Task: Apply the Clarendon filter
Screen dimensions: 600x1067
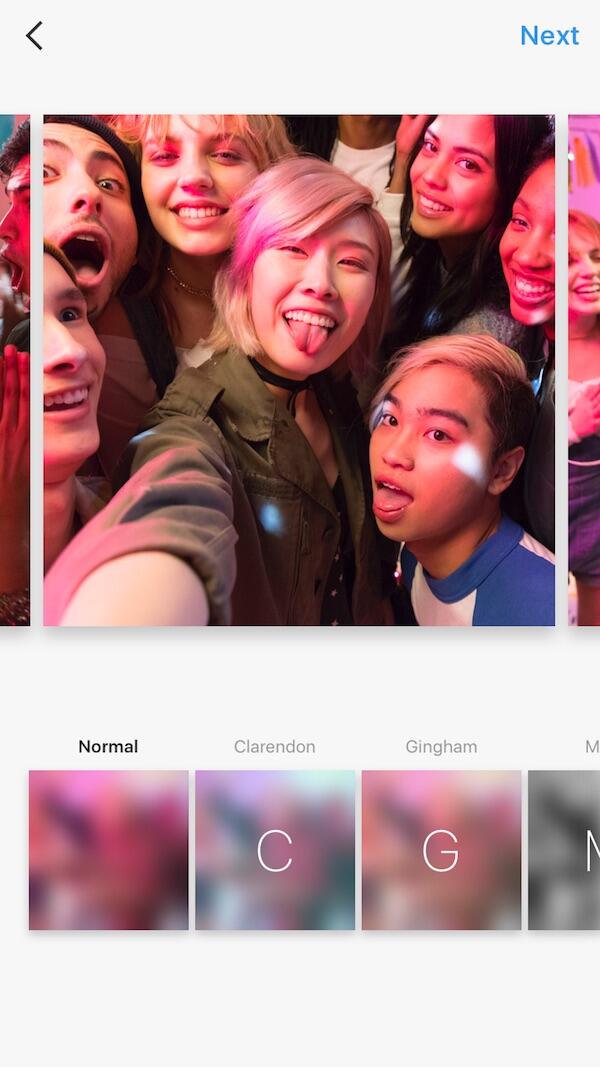Action: click(x=275, y=849)
